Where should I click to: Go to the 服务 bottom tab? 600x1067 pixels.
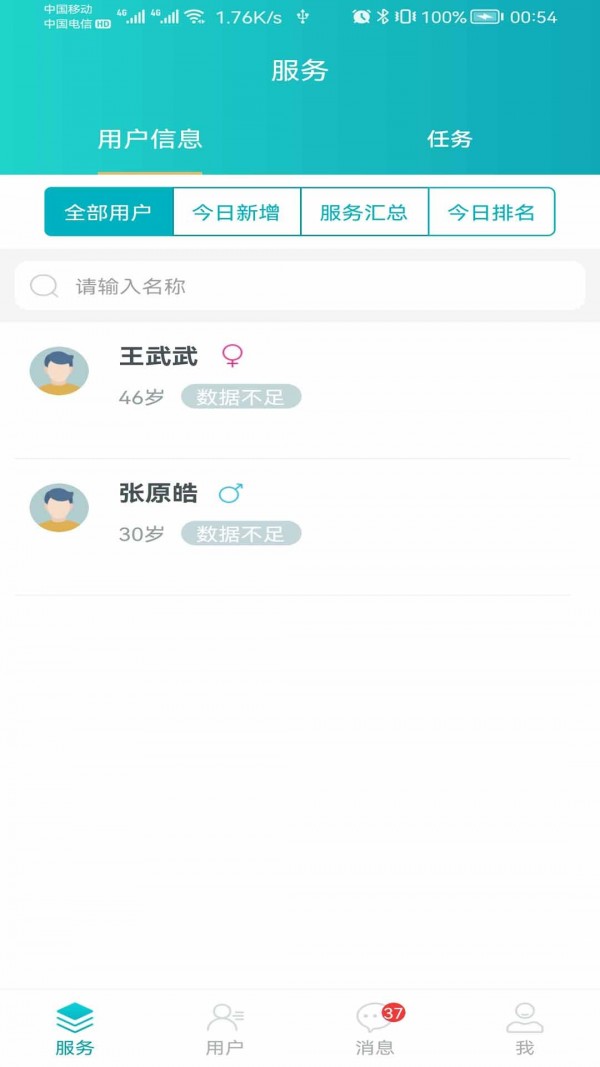click(75, 1029)
